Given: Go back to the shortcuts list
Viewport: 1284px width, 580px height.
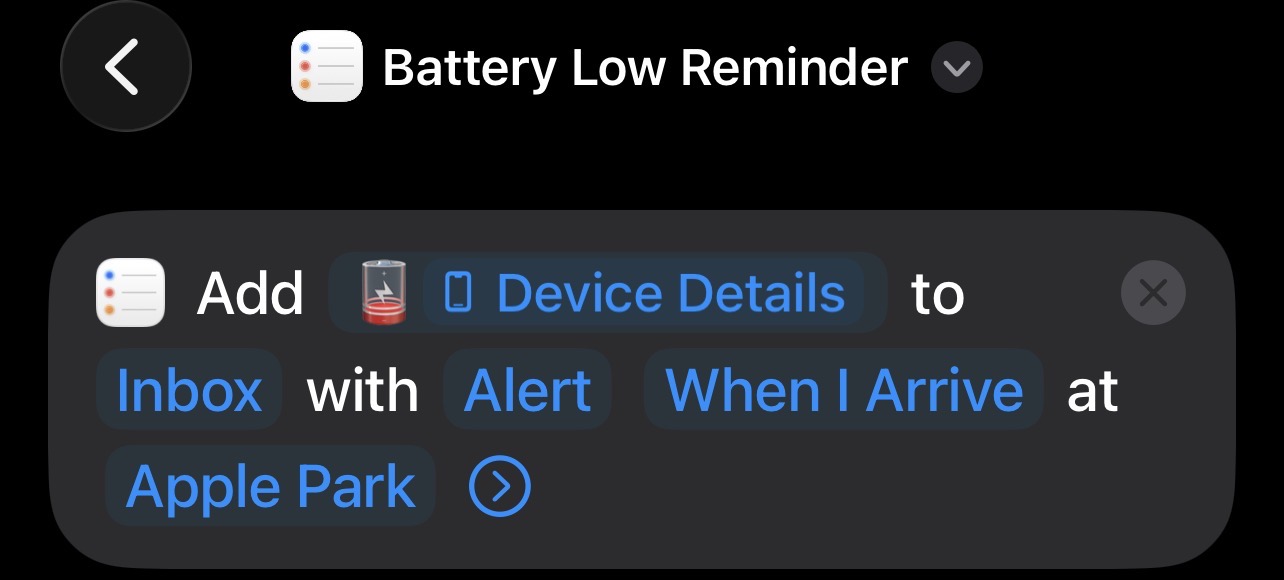Looking at the screenshot, I should click(x=125, y=69).
